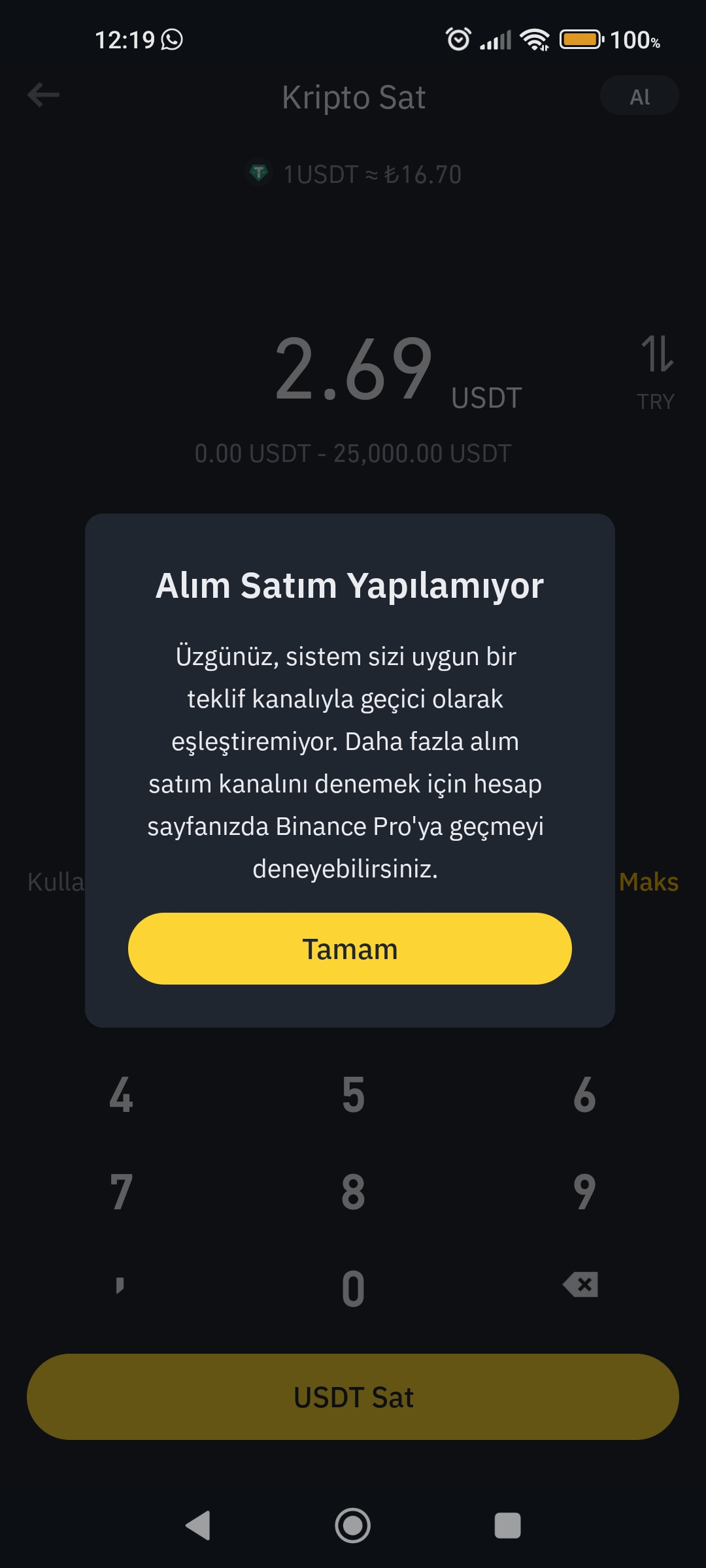Screen dimensions: 706x1568
Task: Go back from Kripto Sat
Action: point(43,95)
